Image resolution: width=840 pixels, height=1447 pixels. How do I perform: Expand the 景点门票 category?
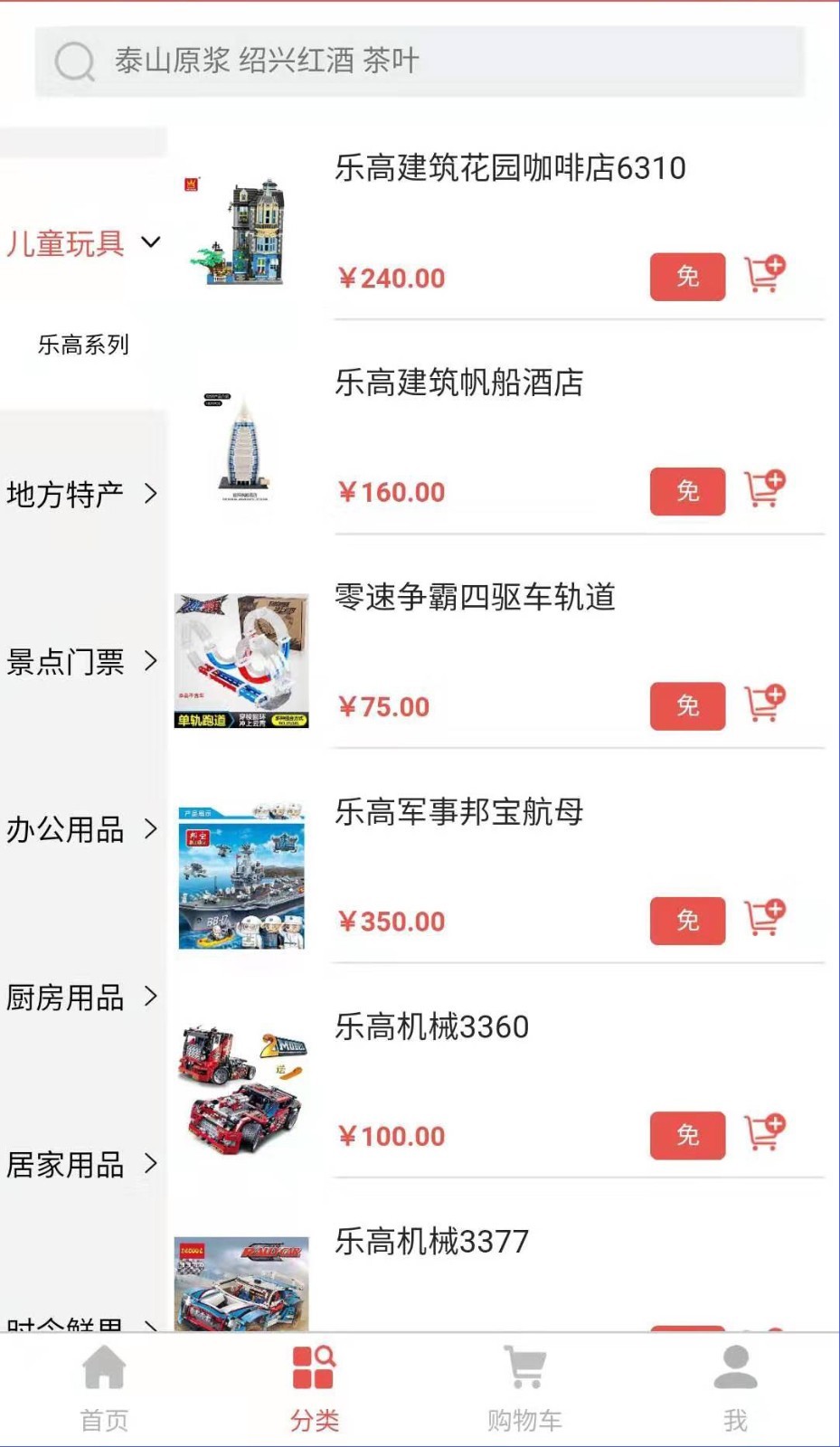pyautogui.click(x=83, y=661)
